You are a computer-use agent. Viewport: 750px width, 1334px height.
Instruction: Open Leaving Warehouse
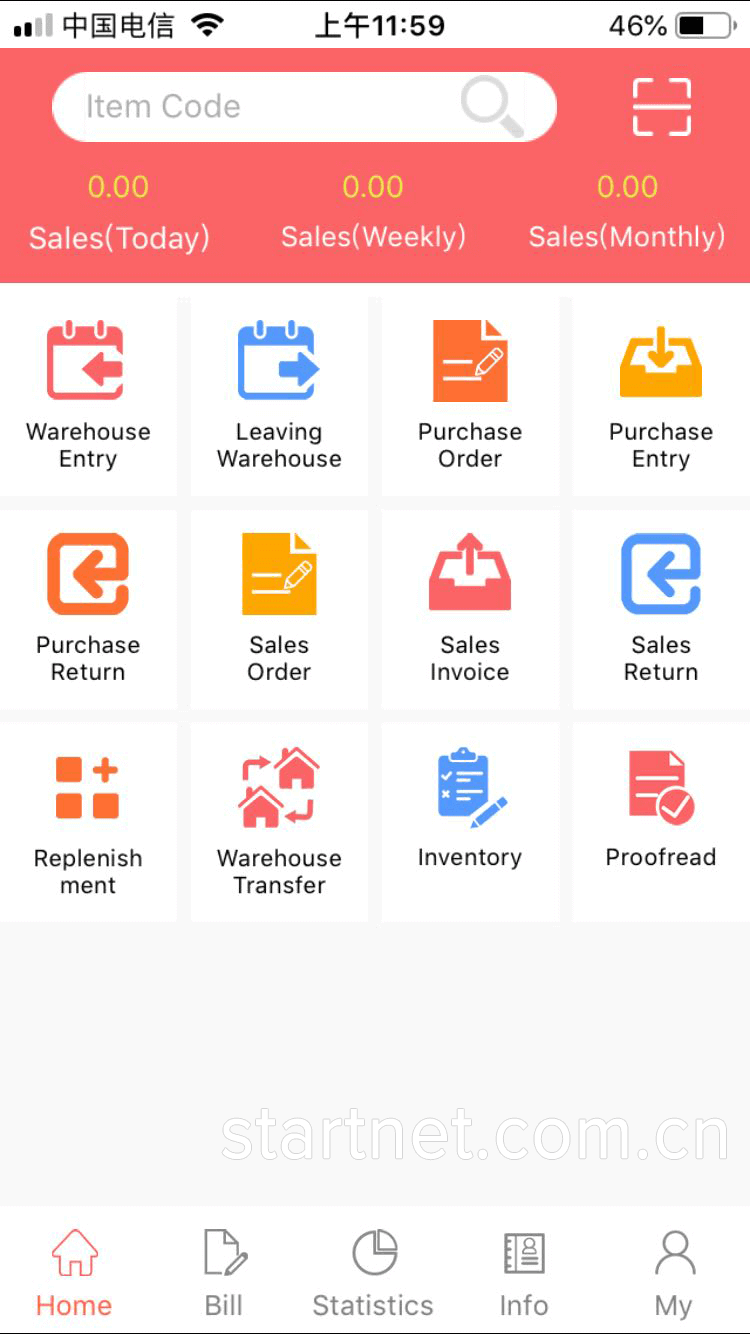[279, 395]
